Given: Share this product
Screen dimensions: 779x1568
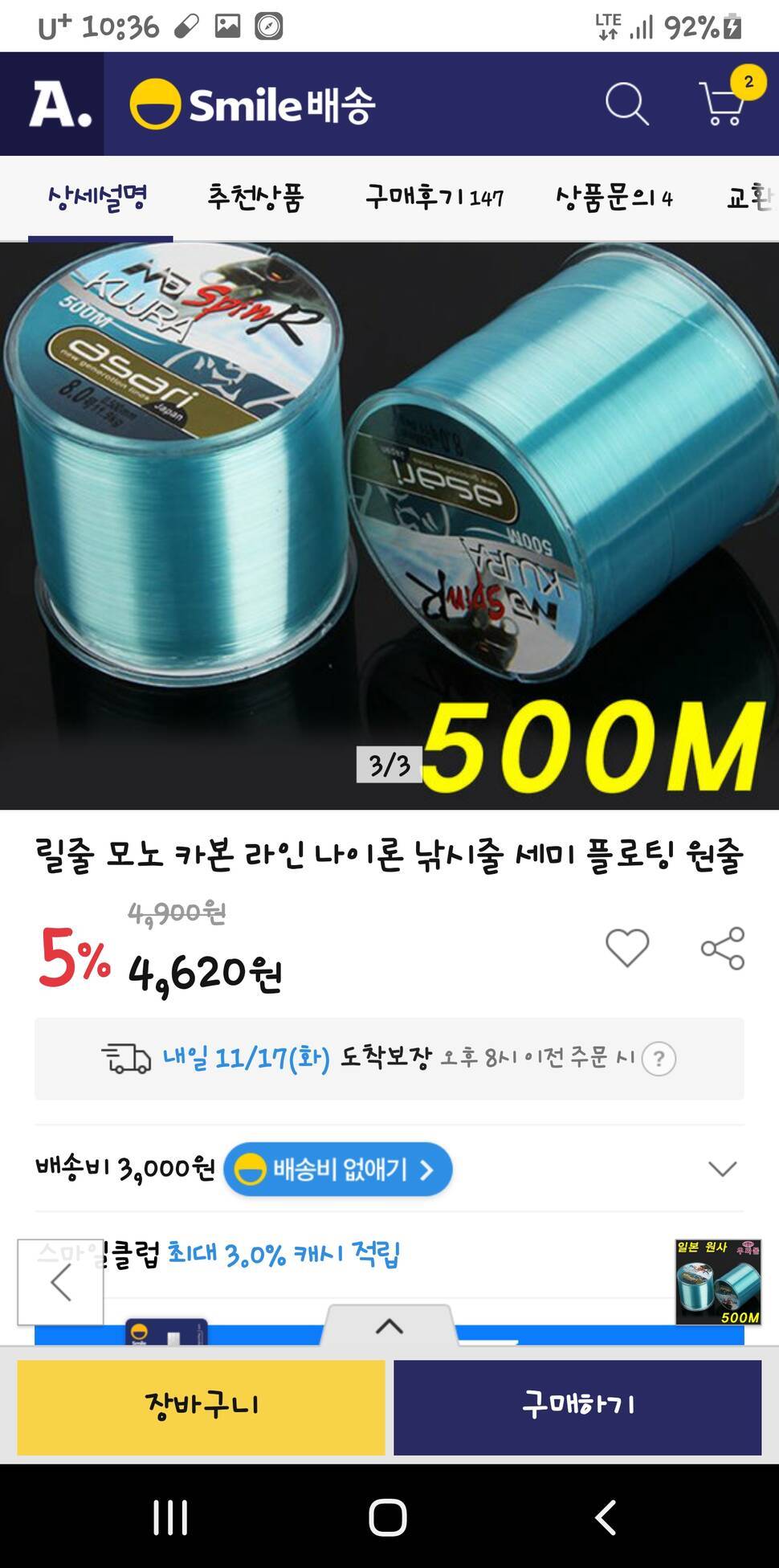Looking at the screenshot, I should click(x=723, y=948).
